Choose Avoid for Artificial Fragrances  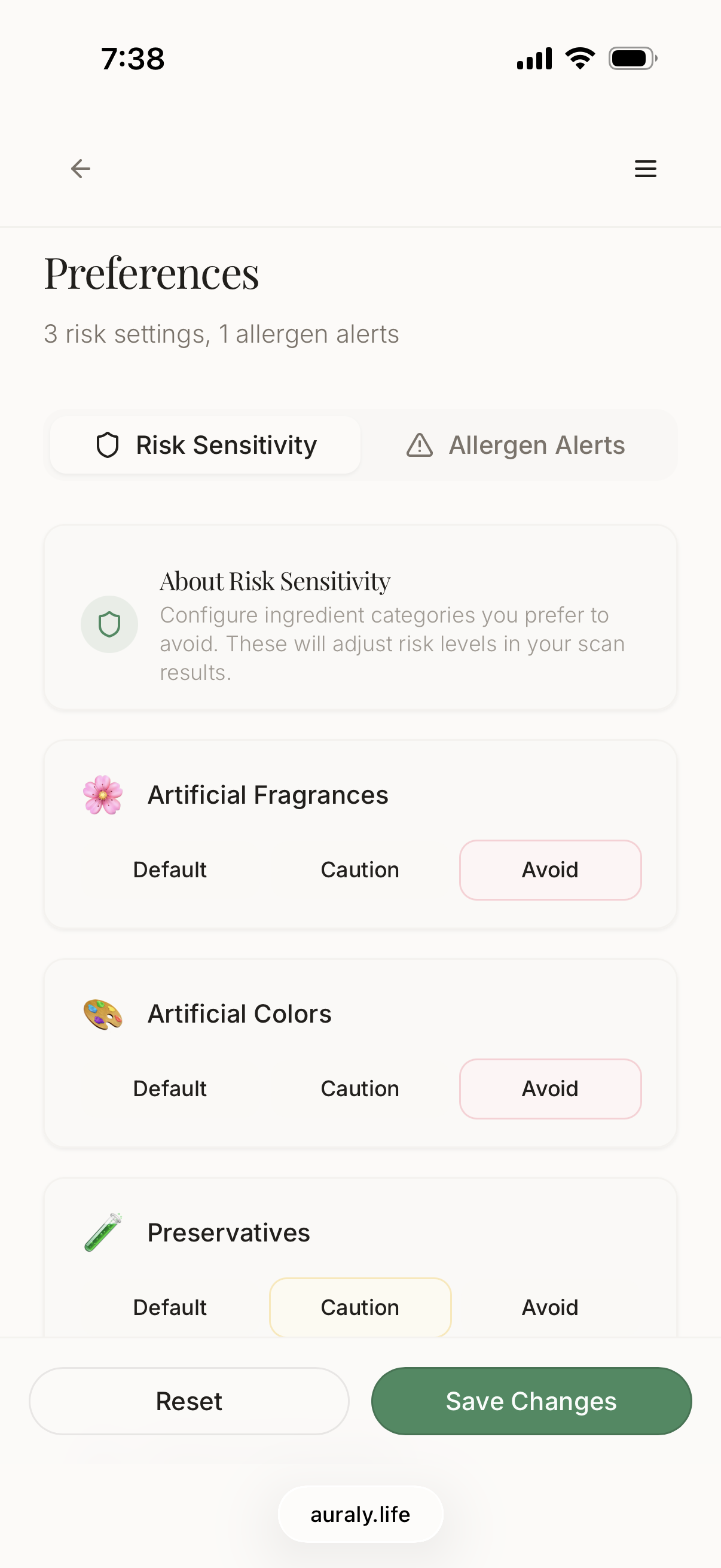[x=550, y=870]
